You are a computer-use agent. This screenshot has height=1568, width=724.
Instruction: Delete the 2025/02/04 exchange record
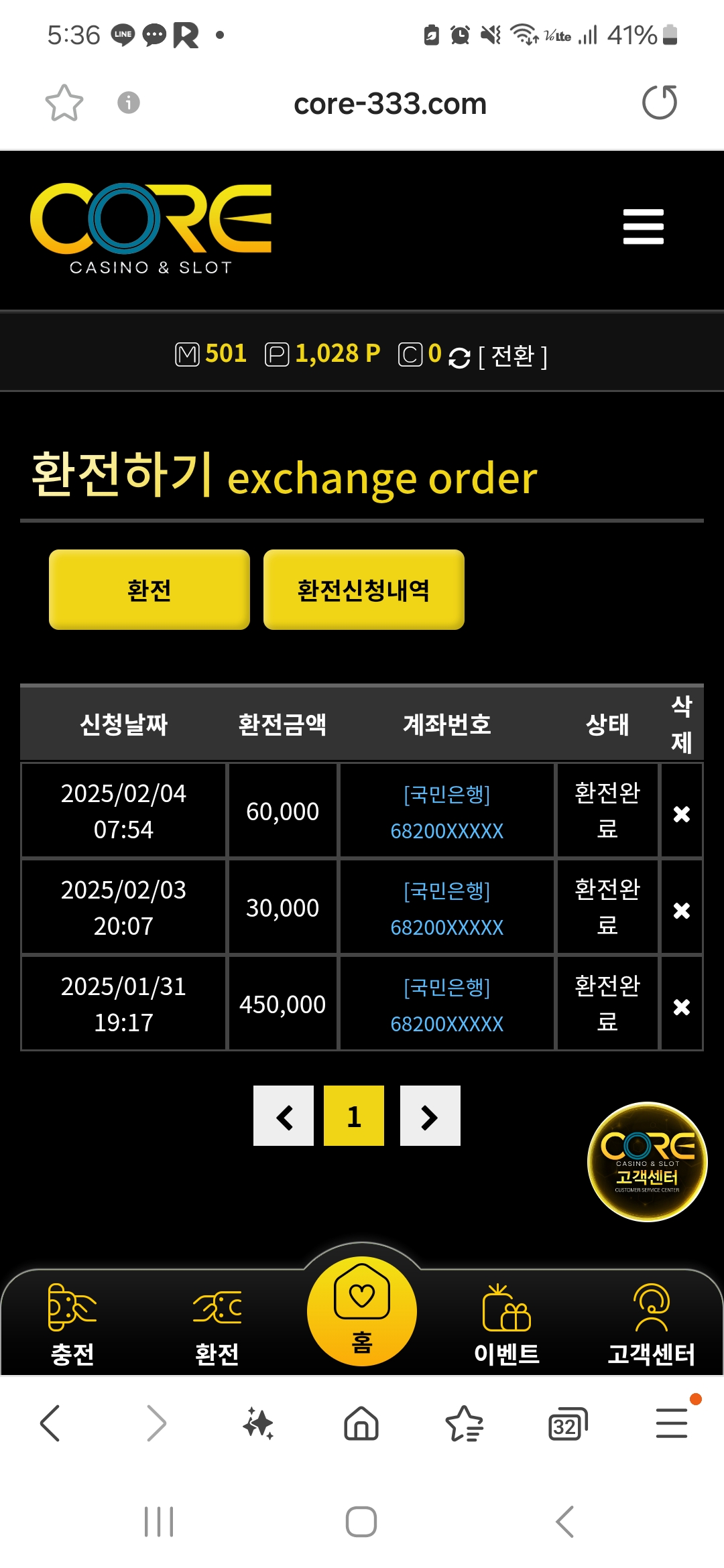682,813
